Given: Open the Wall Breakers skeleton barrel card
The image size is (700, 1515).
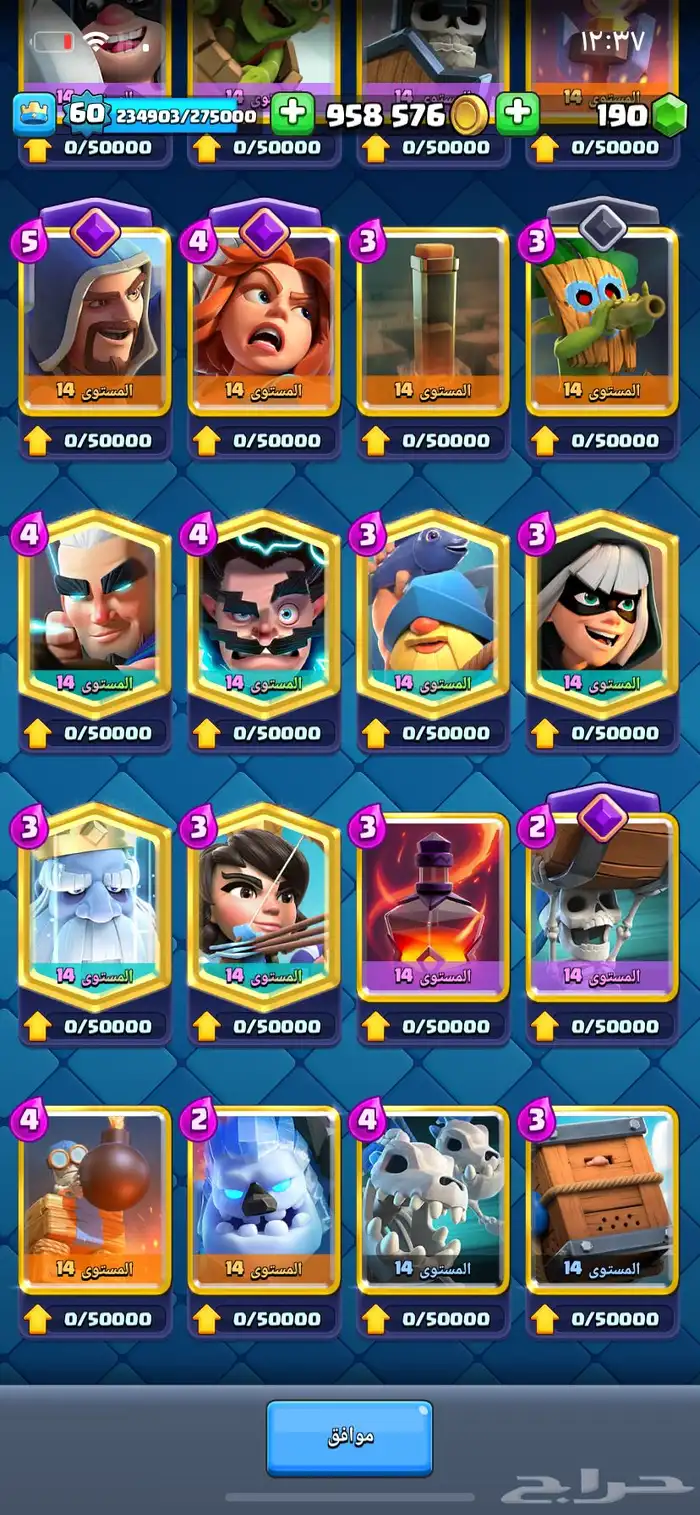Looking at the screenshot, I should pos(602,905).
